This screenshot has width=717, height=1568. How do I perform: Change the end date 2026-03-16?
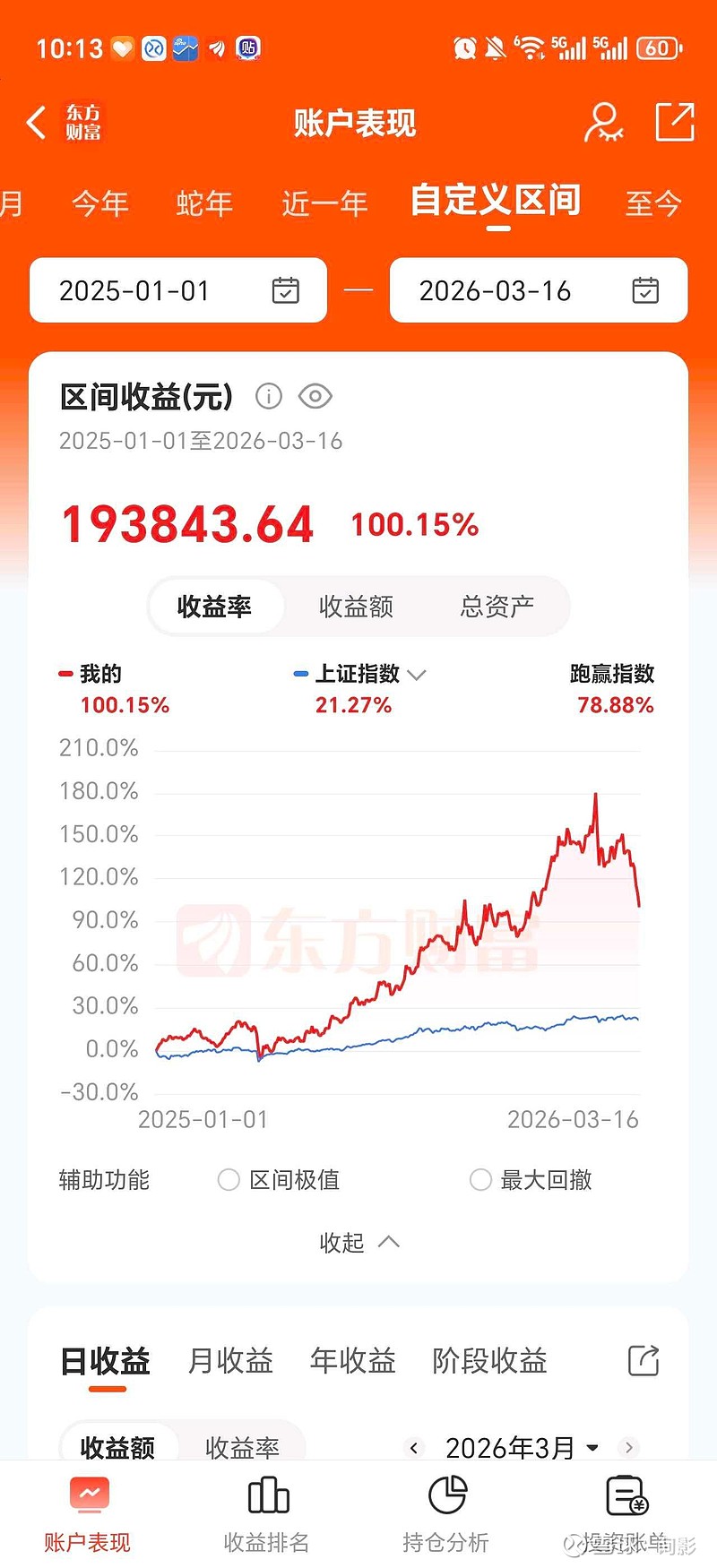(539, 290)
